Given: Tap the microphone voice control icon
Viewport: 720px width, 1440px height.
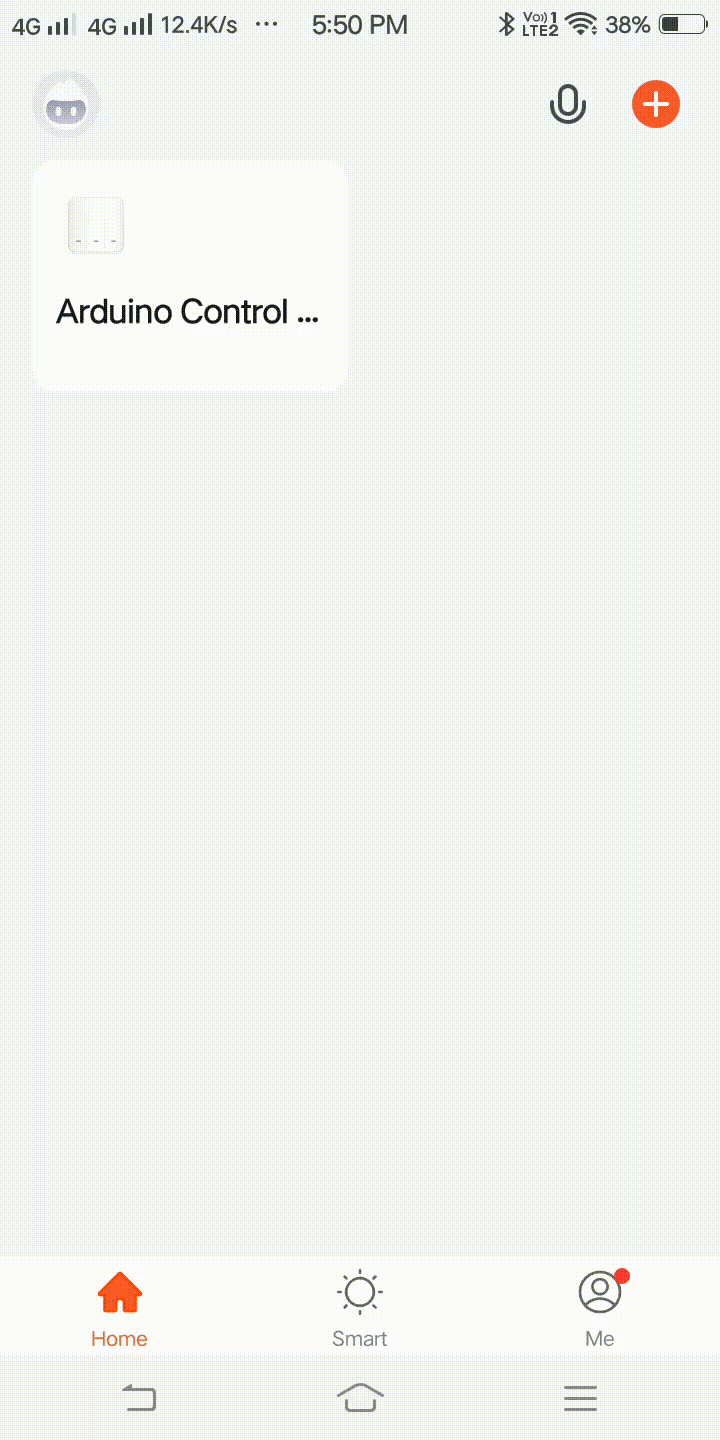Looking at the screenshot, I should click(x=568, y=104).
